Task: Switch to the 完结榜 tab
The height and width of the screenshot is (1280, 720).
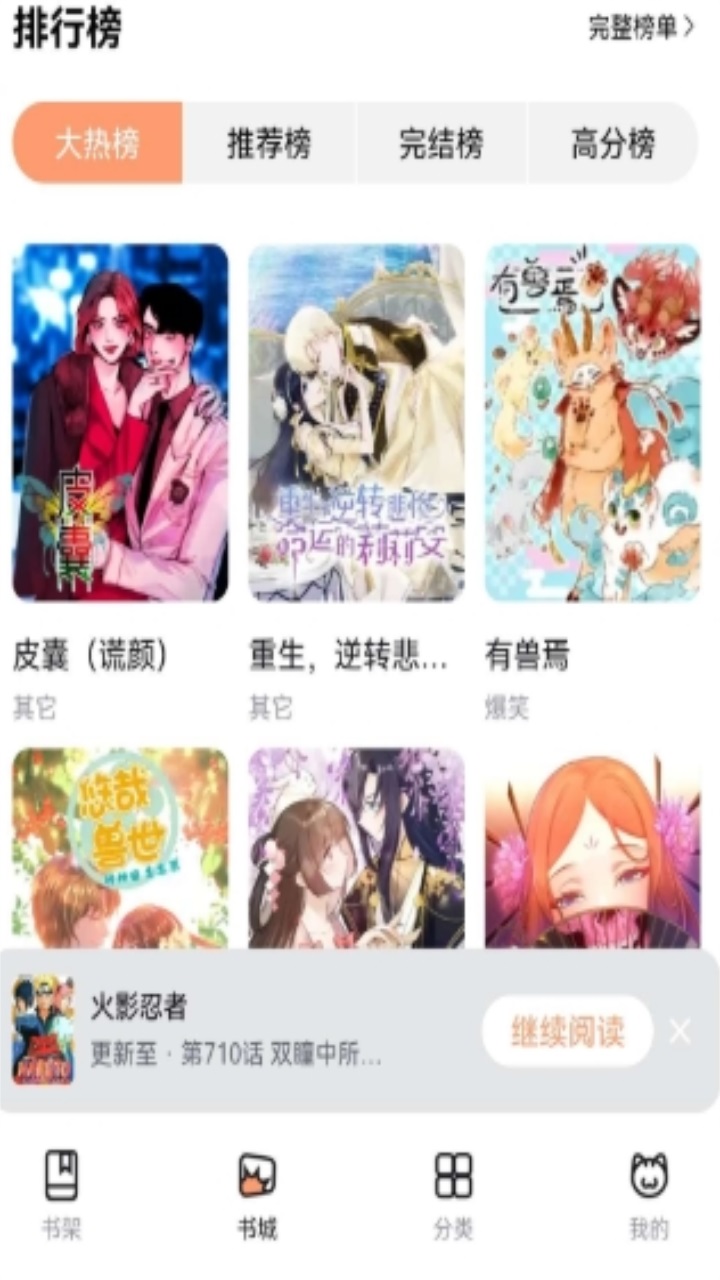Action: click(x=441, y=144)
